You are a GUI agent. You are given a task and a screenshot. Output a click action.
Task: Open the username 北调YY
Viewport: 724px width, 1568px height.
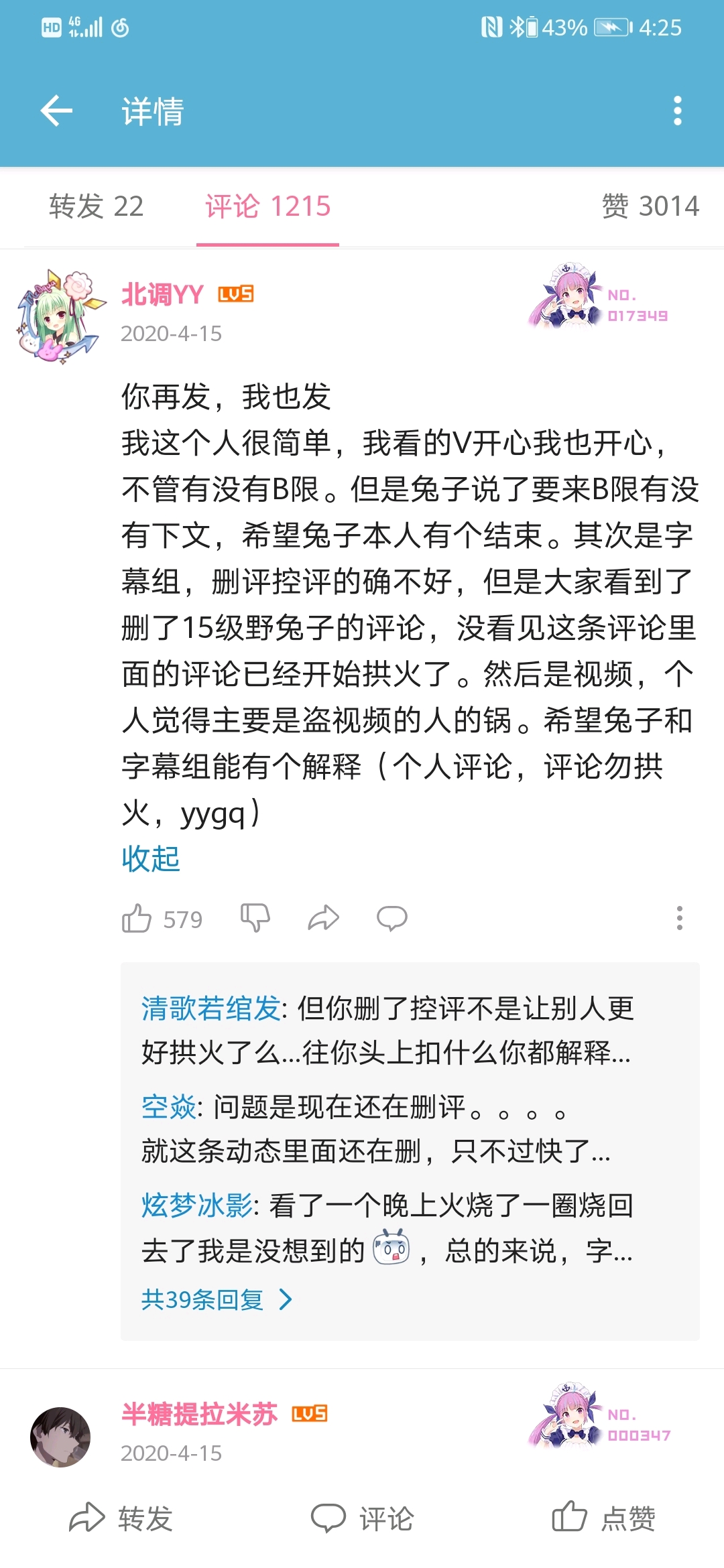pos(162,294)
